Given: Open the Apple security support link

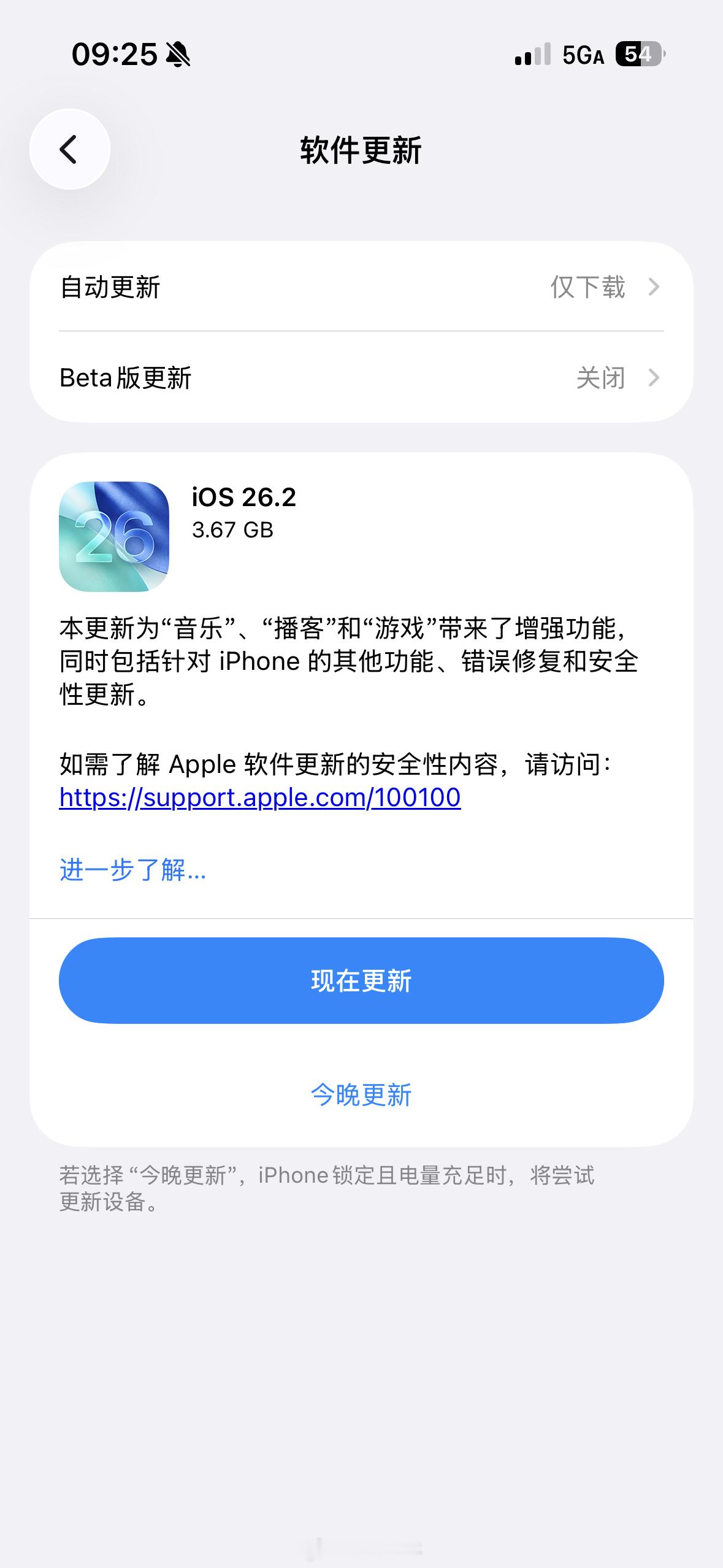Looking at the screenshot, I should [259, 797].
